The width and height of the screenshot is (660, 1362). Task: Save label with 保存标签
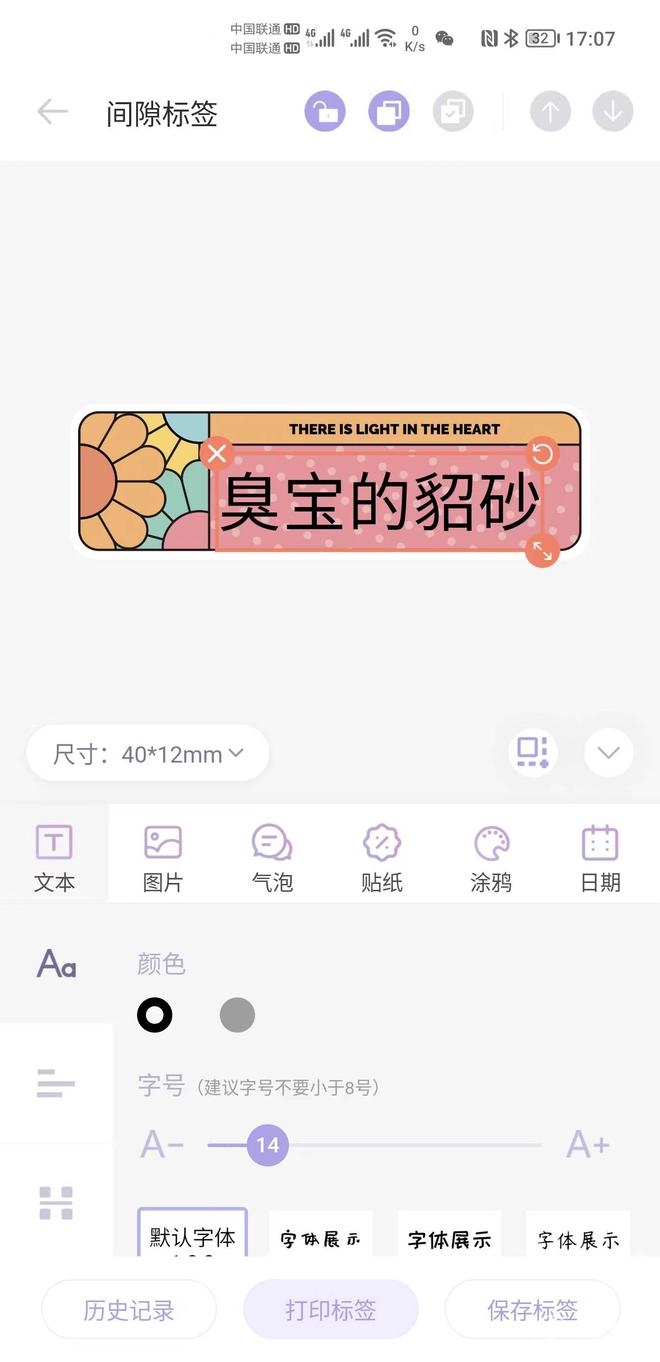[x=532, y=1310]
